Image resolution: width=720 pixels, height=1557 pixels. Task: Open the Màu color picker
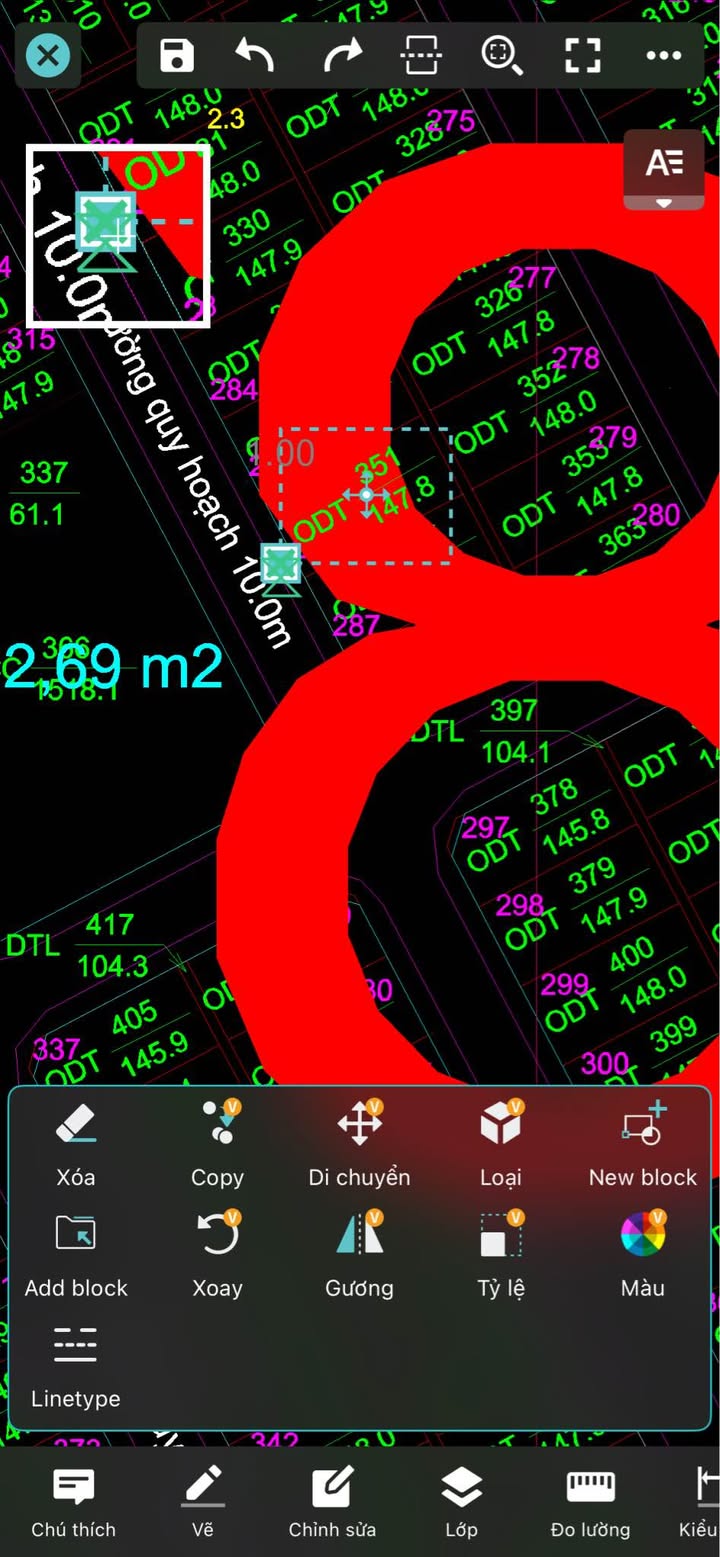[642, 1255]
